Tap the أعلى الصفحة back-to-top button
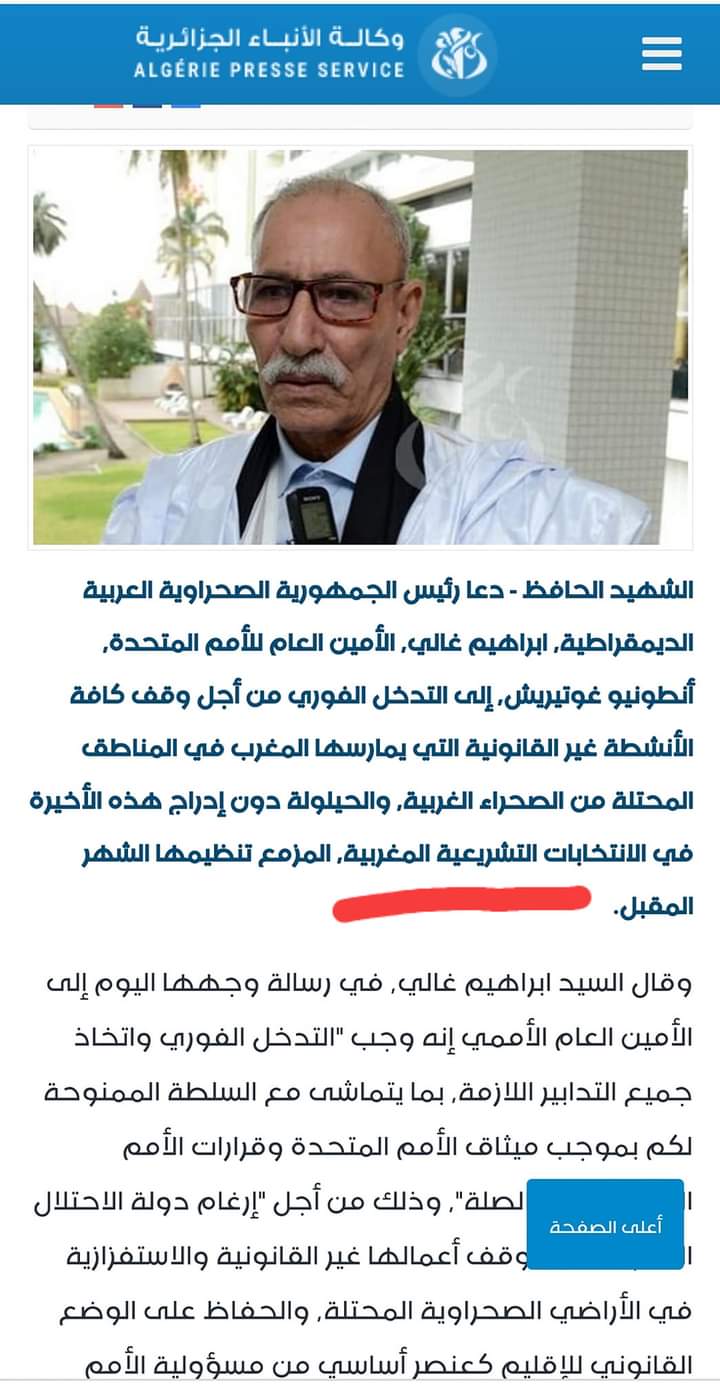This screenshot has width=720, height=1387. [605, 1225]
